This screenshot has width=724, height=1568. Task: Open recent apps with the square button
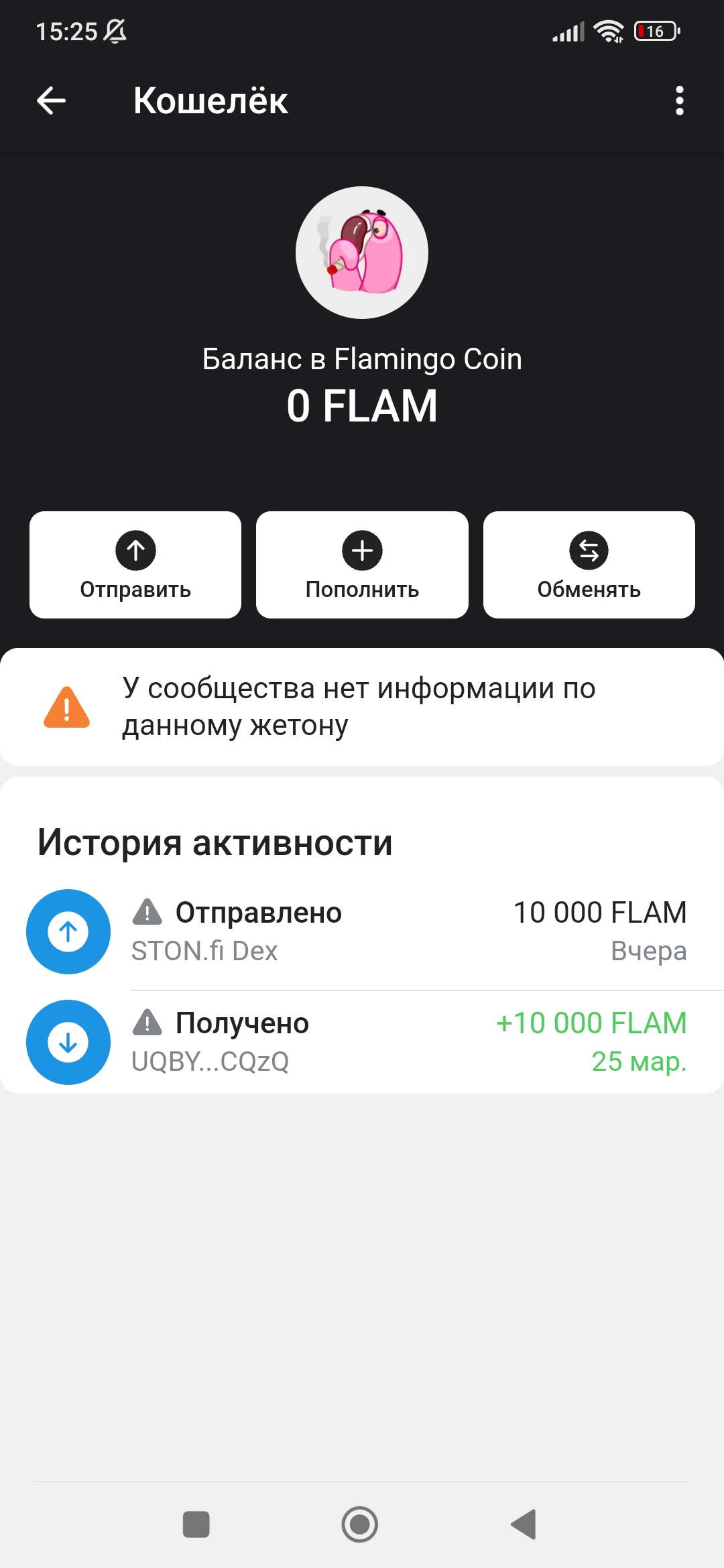pos(196,1524)
